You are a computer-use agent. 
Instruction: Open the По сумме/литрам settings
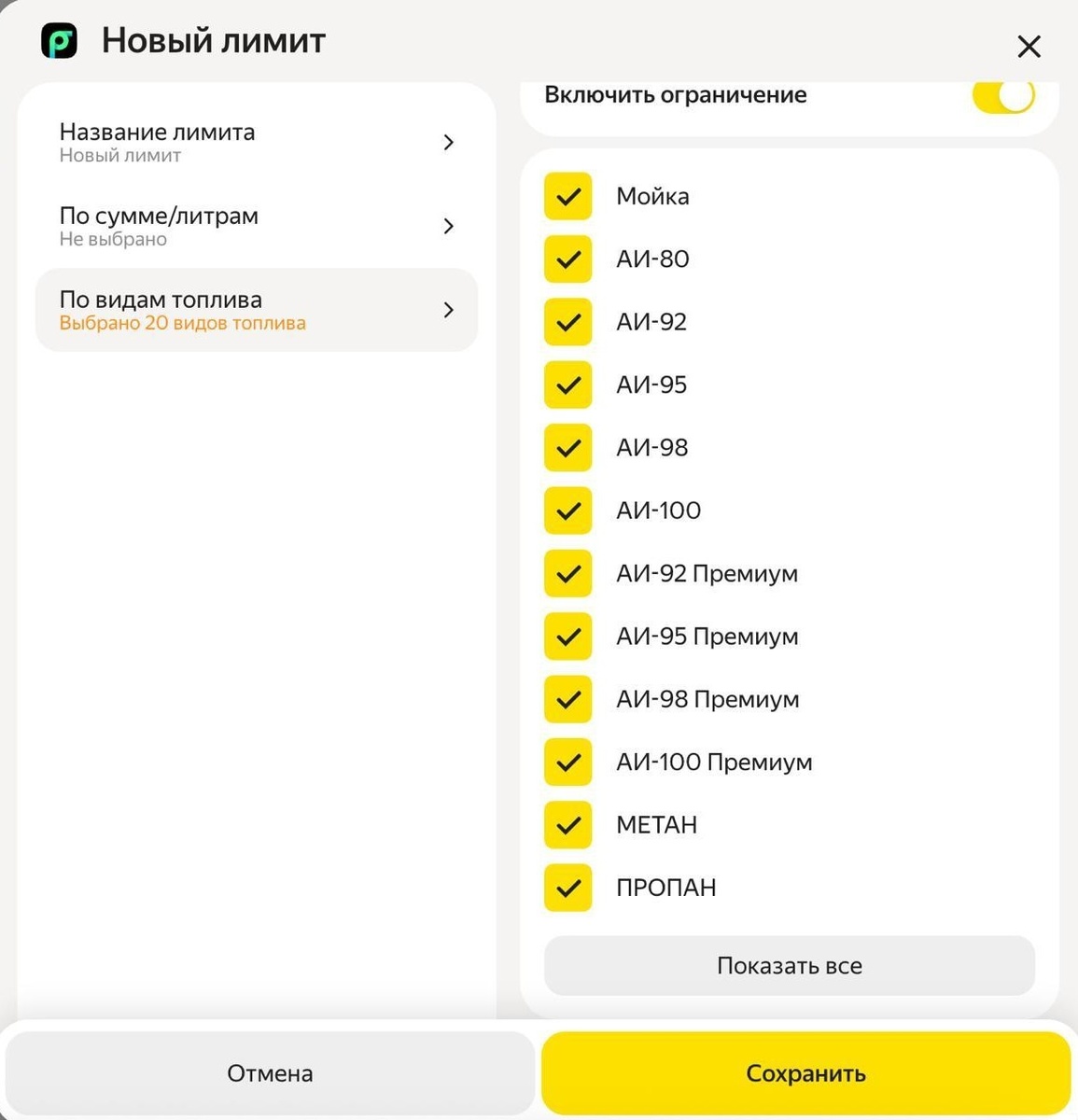click(x=258, y=226)
